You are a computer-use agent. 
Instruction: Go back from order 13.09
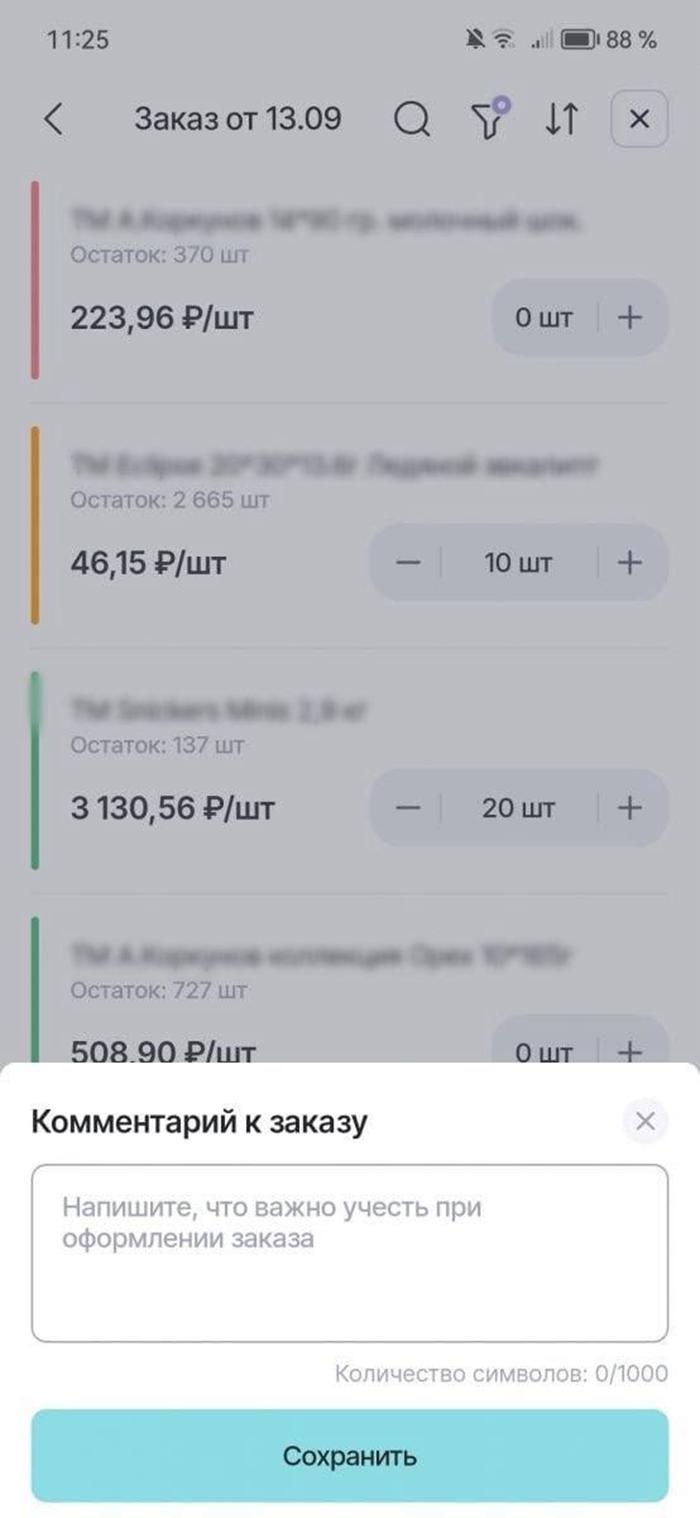tap(54, 120)
